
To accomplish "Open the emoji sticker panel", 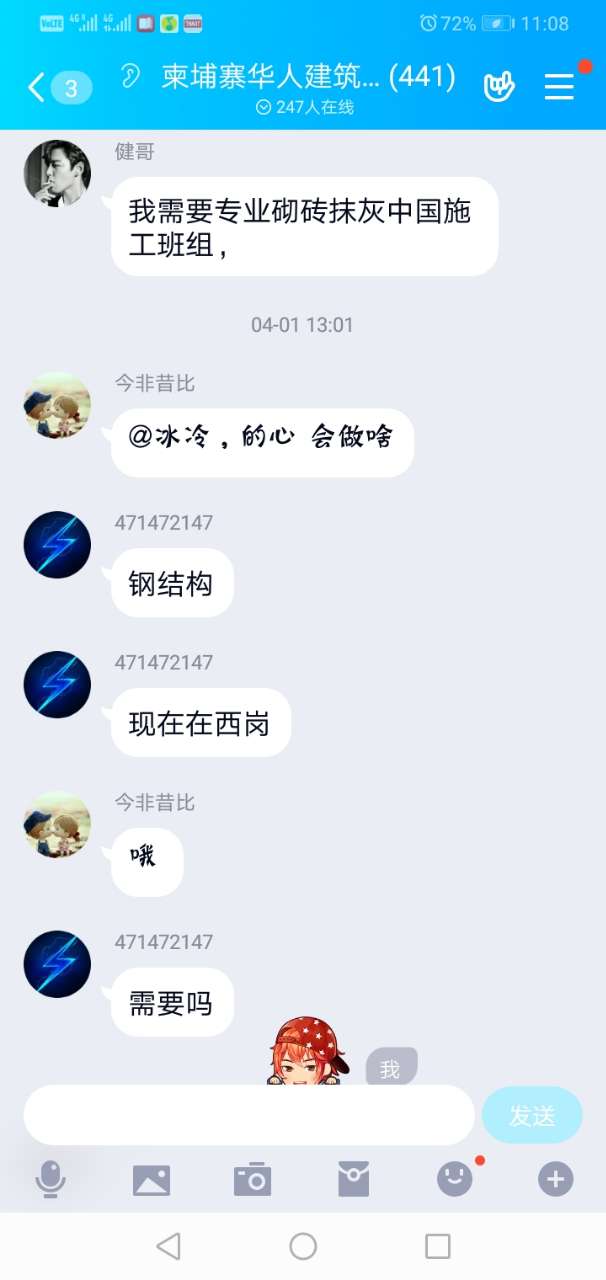I will 455,1180.
